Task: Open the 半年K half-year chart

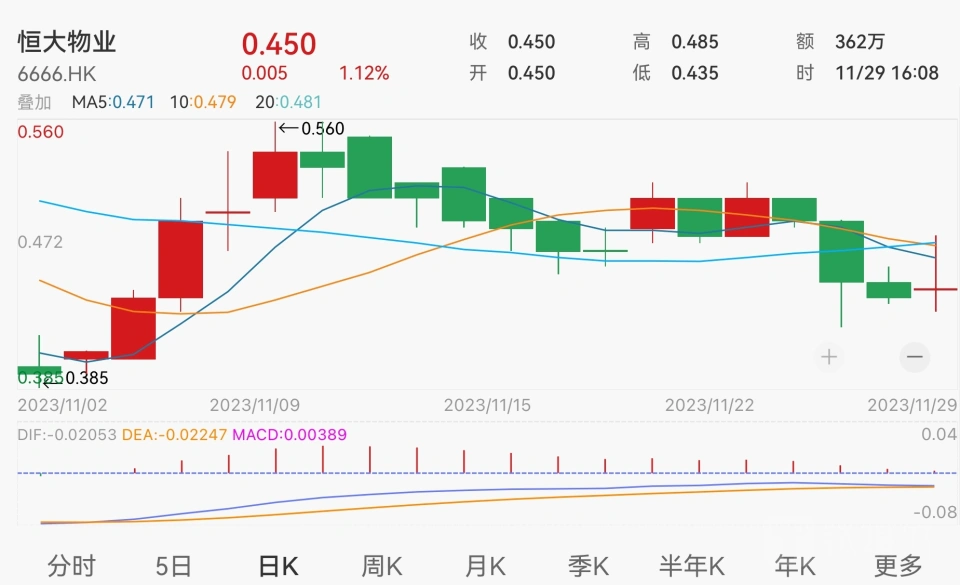Action: 692,565
